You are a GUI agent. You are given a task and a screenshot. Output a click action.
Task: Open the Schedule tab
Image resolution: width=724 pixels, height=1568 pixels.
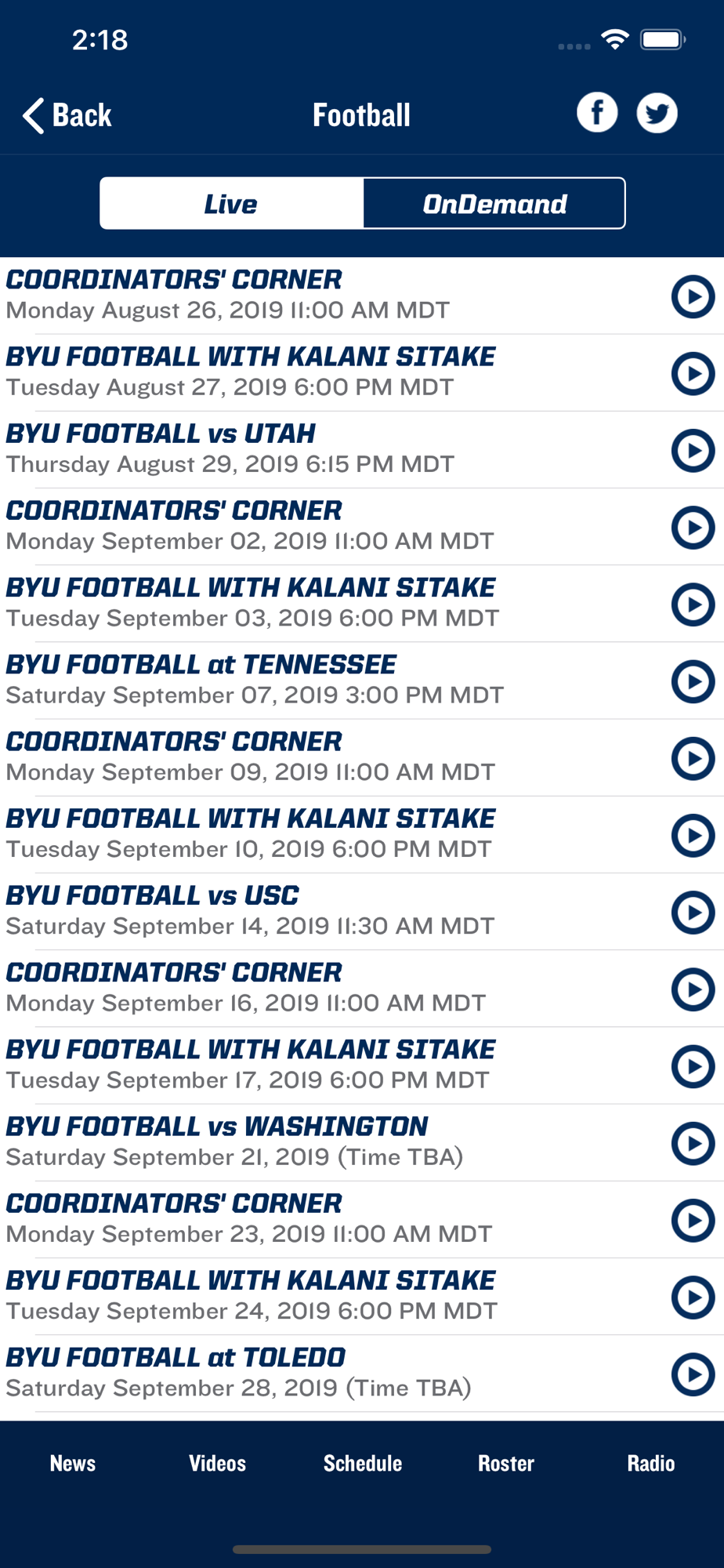coord(363,1463)
